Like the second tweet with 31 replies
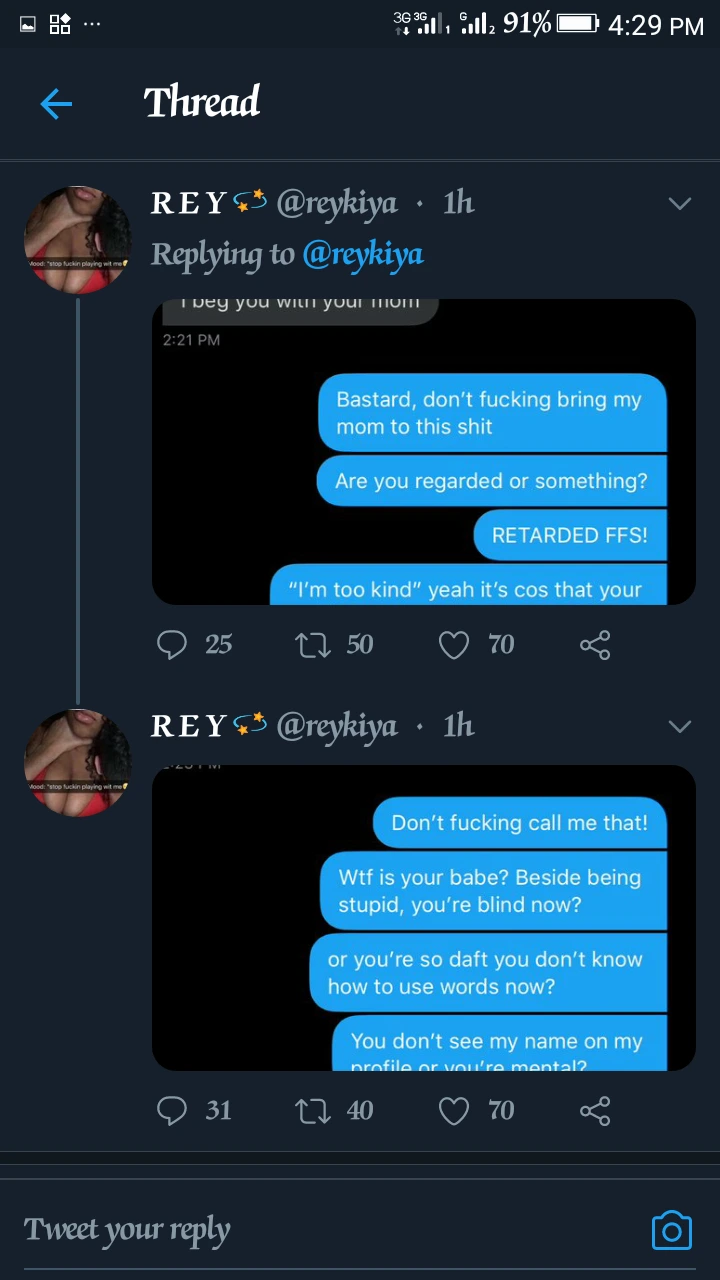Viewport: 720px width, 1280px height. pos(454,1111)
